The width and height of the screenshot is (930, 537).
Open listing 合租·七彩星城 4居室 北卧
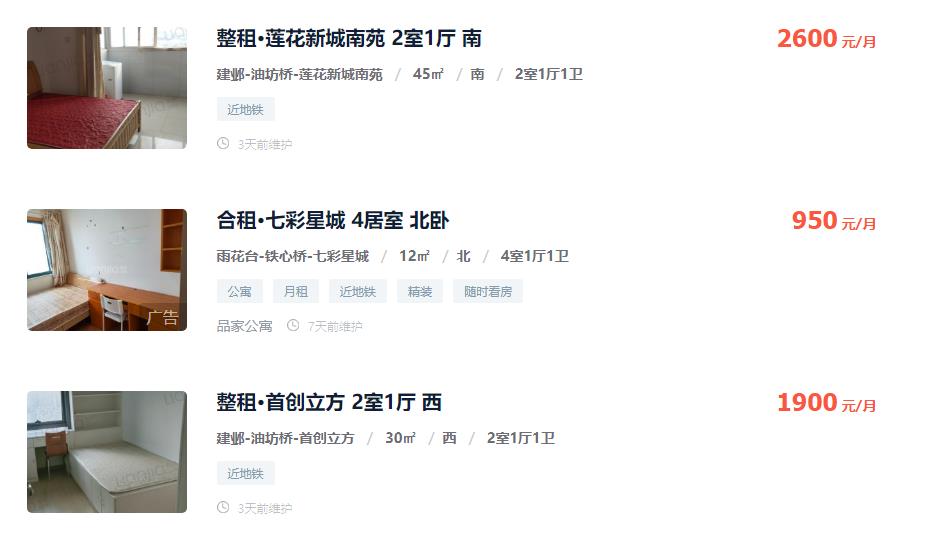tap(339, 221)
